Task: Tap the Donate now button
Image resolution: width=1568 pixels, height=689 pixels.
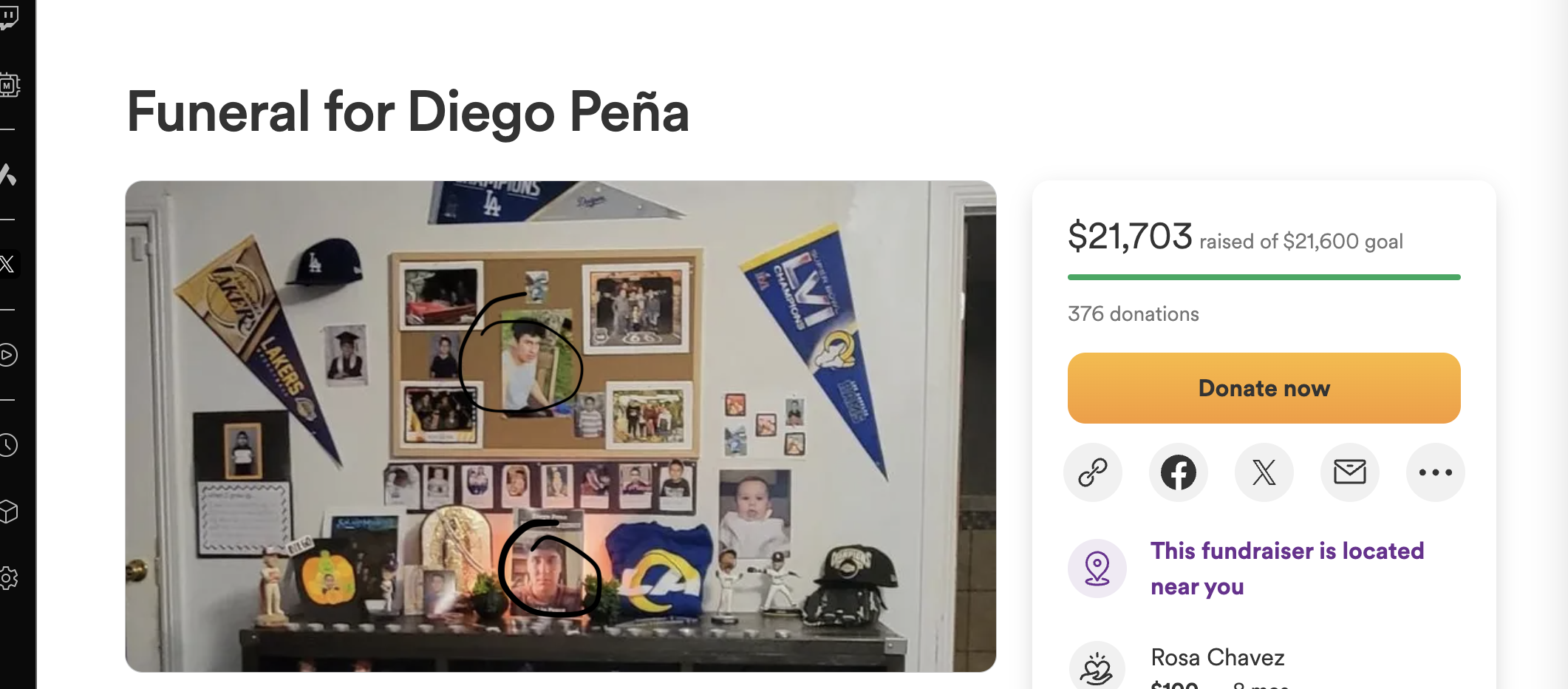Action: [x=1264, y=388]
